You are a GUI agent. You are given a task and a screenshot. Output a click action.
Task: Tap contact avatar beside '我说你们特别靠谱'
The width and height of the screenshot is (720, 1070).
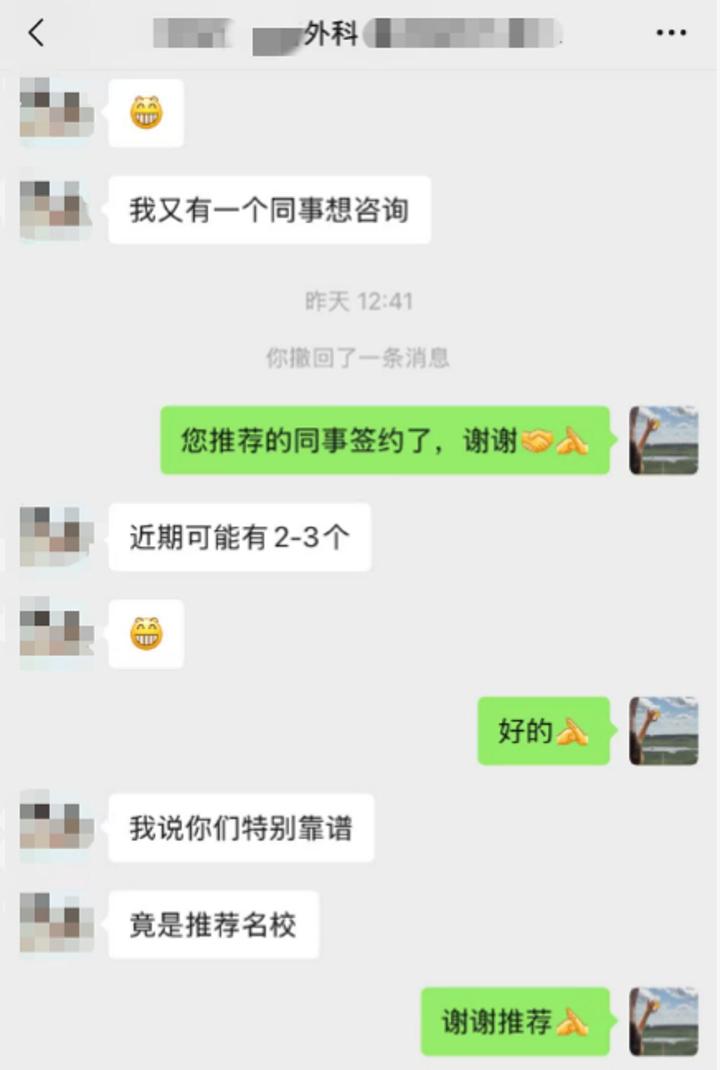(56, 828)
